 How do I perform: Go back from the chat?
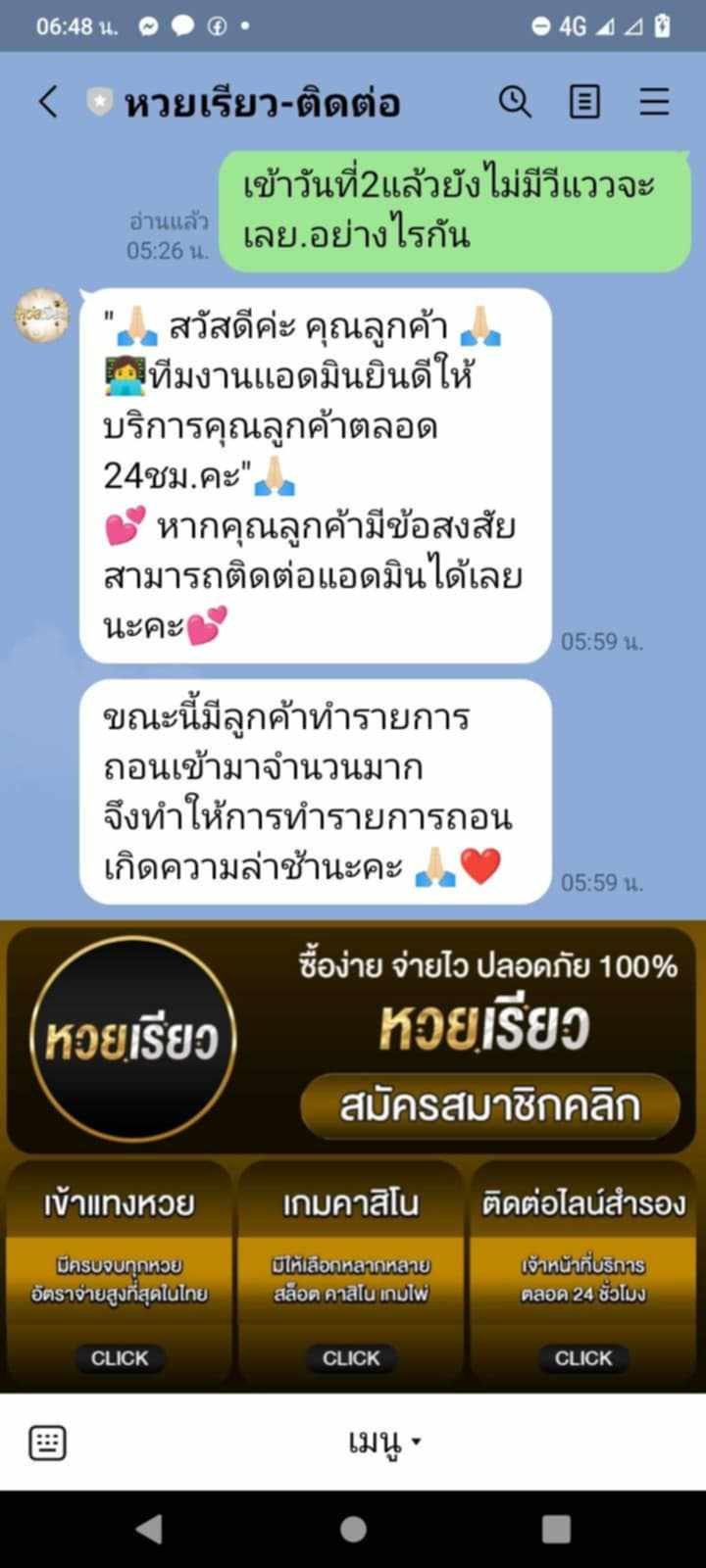47,102
